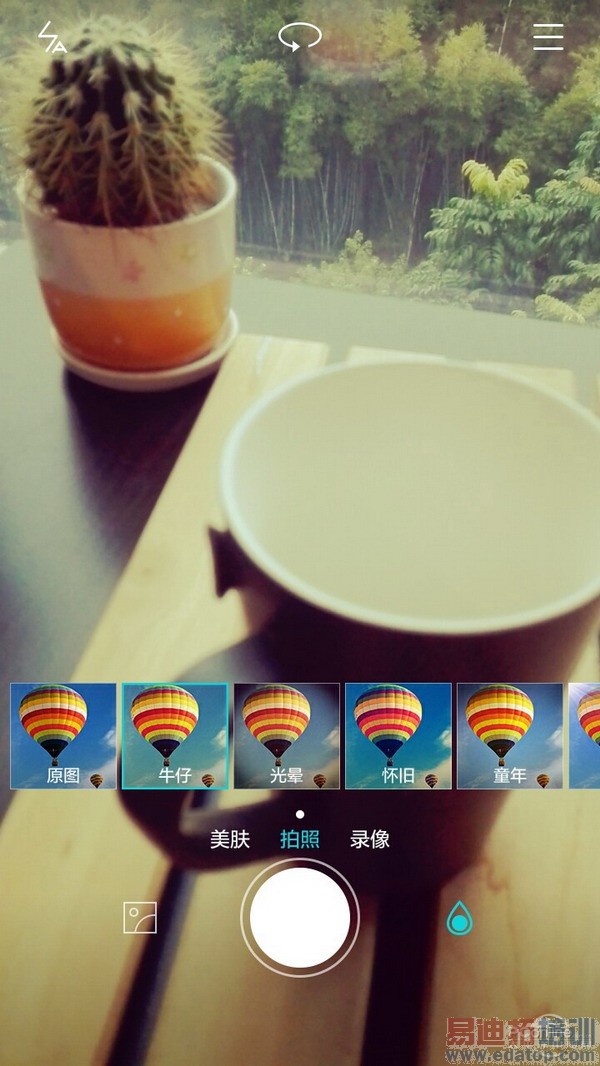This screenshot has width=600, height=1066.
Task: Switch to 美肤 beauty mode
Action: (x=229, y=839)
